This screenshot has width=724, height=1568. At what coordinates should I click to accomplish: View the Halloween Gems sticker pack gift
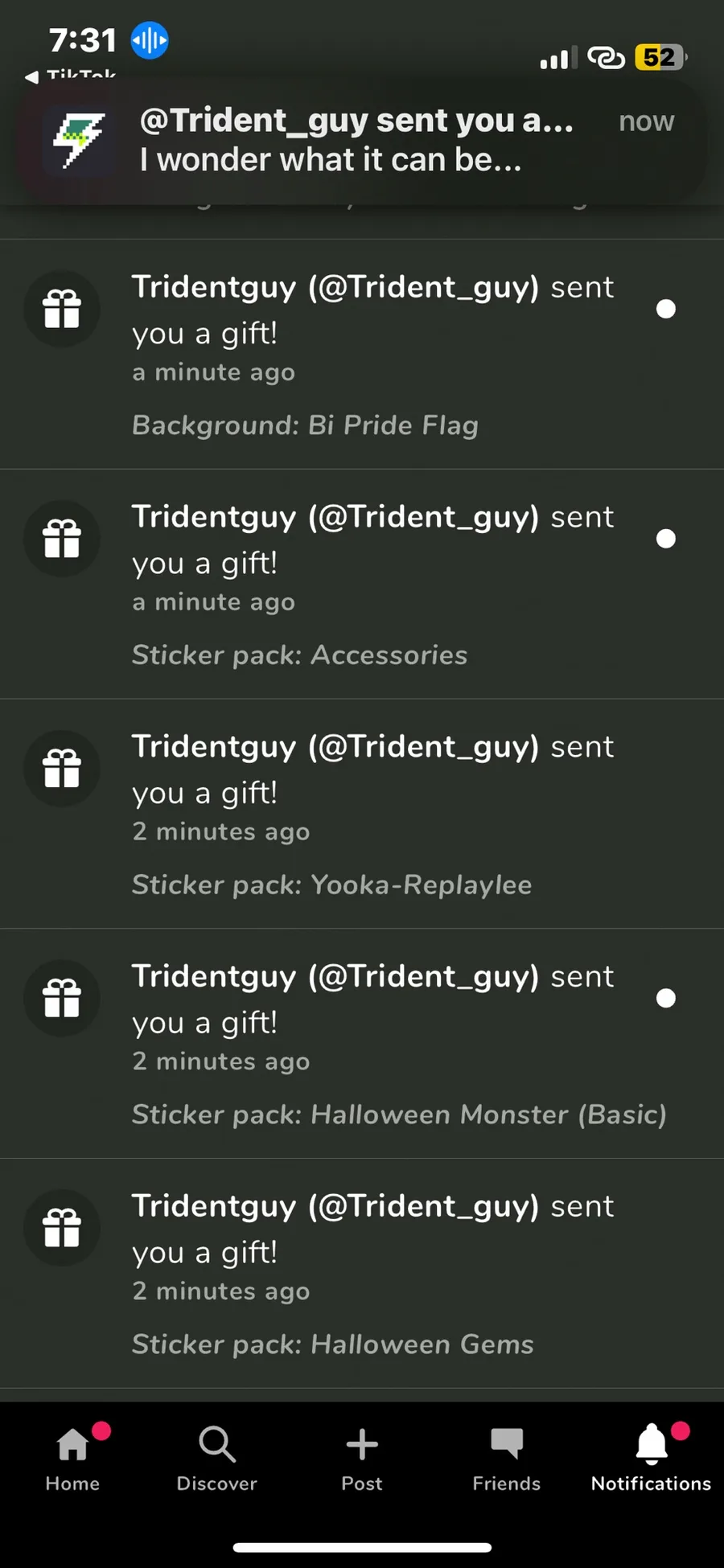coord(362,1274)
